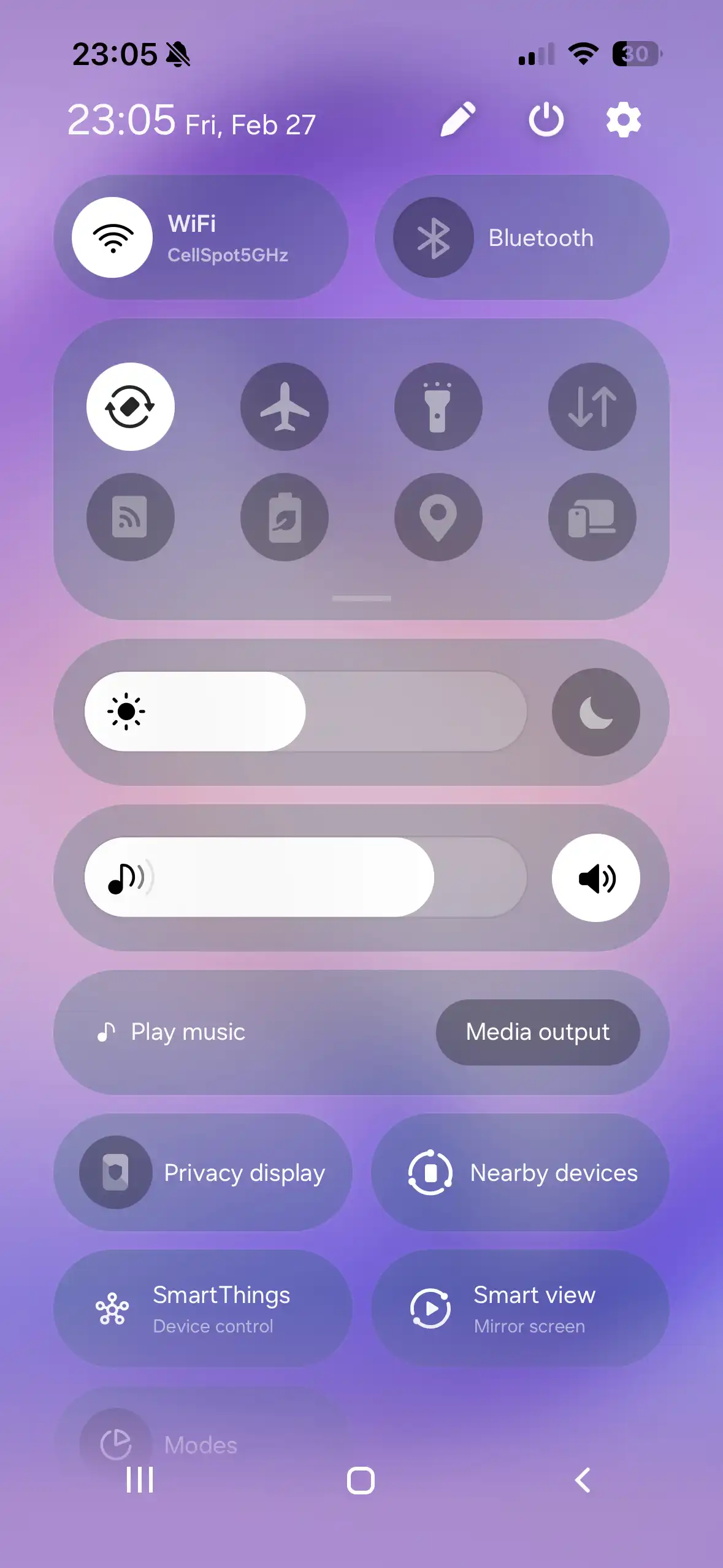Toggle the multi-device screen tile

(x=592, y=517)
